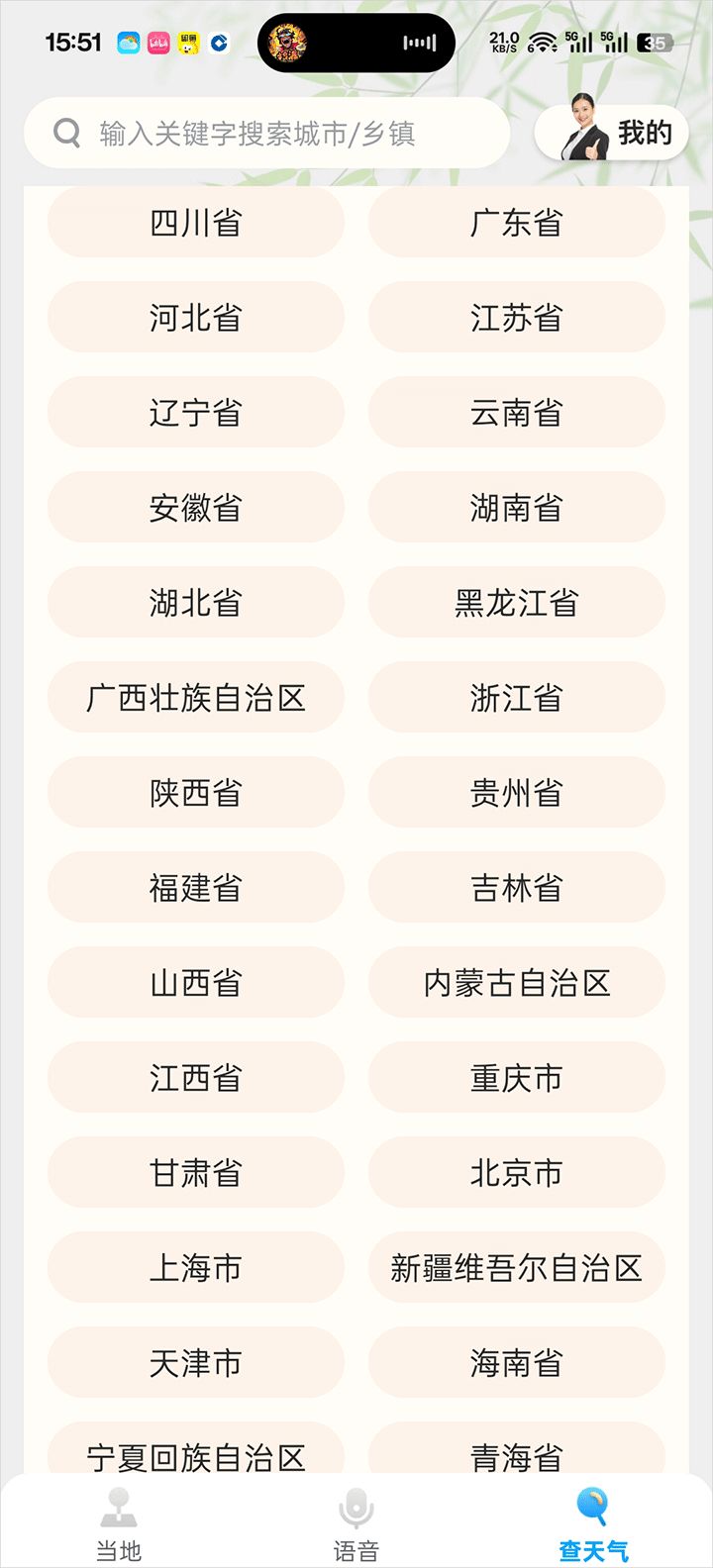Screen dimensions: 713x1568
Task: Switch to the 语音 tab
Action: point(356,1523)
